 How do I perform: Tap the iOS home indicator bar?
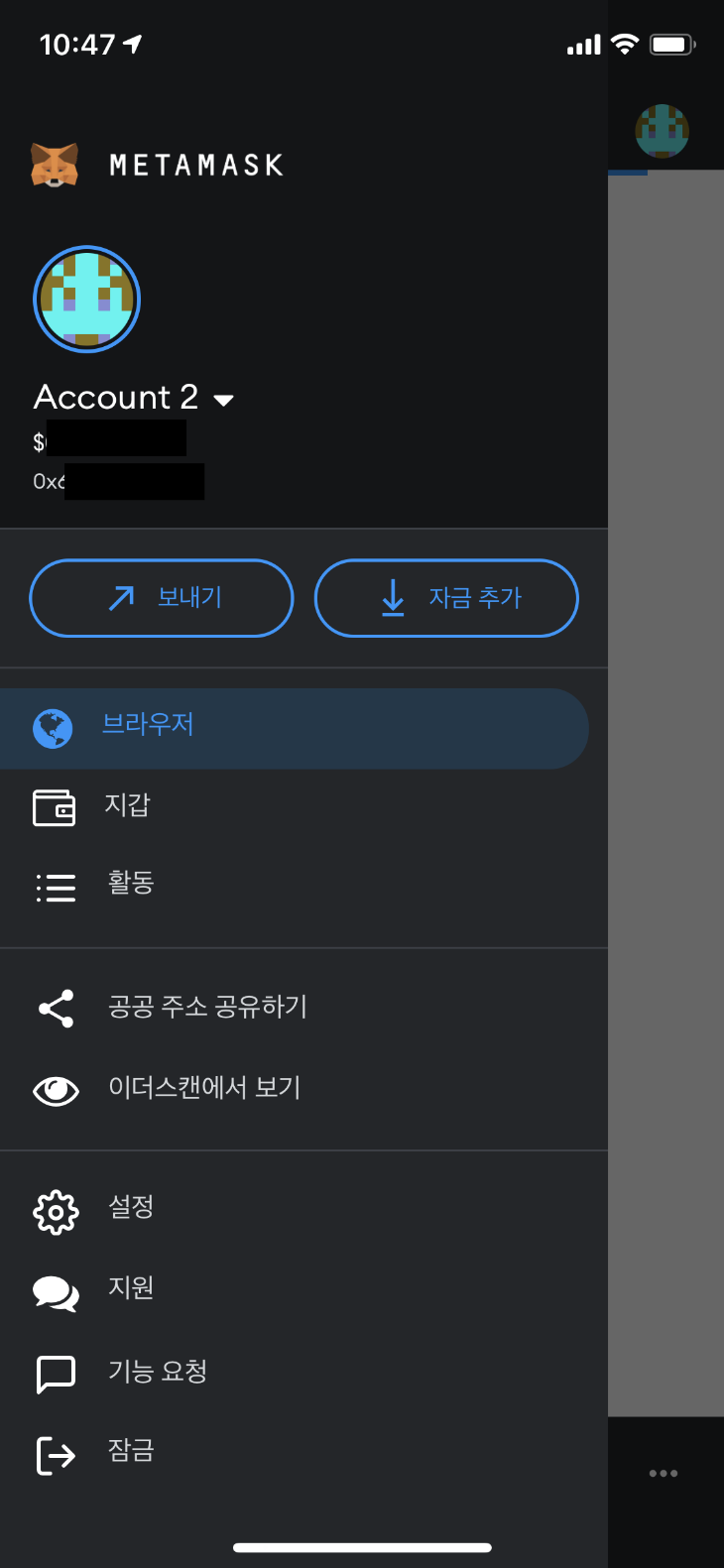tap(362, 1546)
